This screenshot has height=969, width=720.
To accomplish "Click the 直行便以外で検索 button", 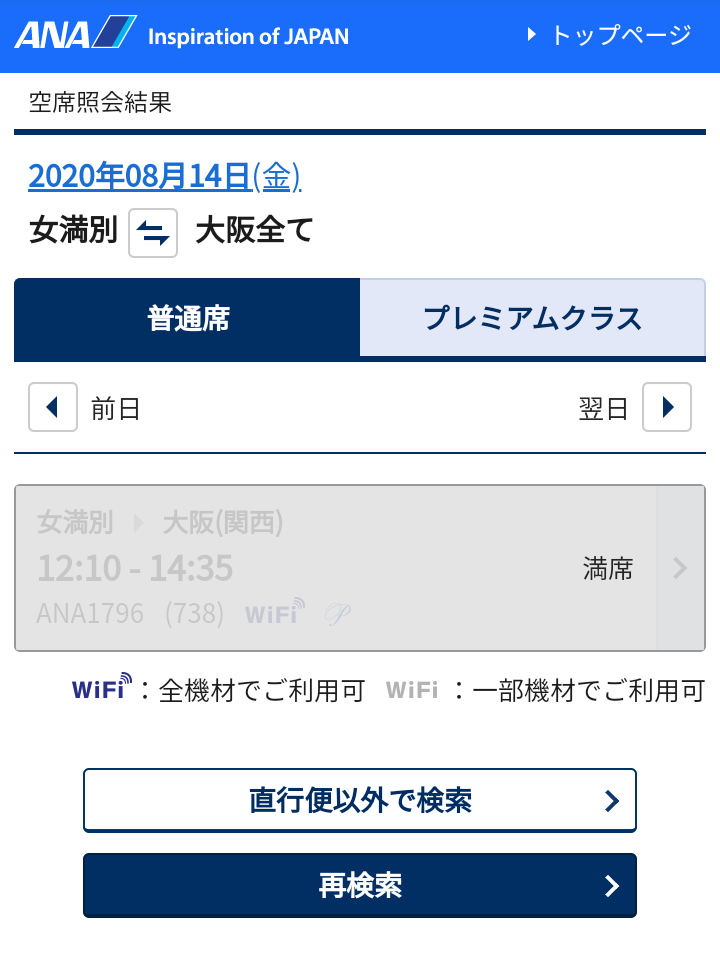I will click(360, 800).
